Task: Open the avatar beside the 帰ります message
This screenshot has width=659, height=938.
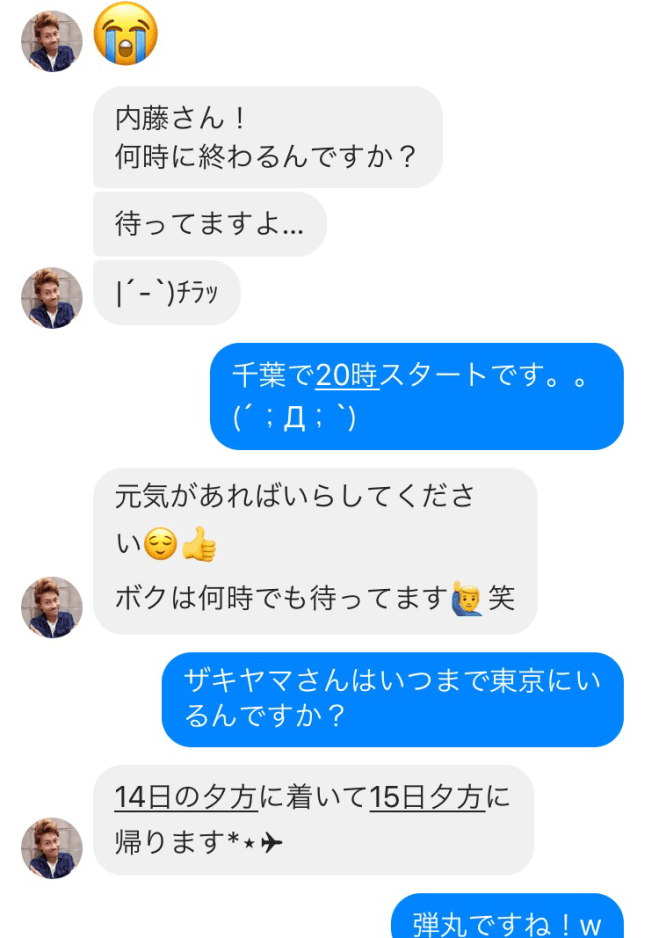Action: tap(51, 848)
